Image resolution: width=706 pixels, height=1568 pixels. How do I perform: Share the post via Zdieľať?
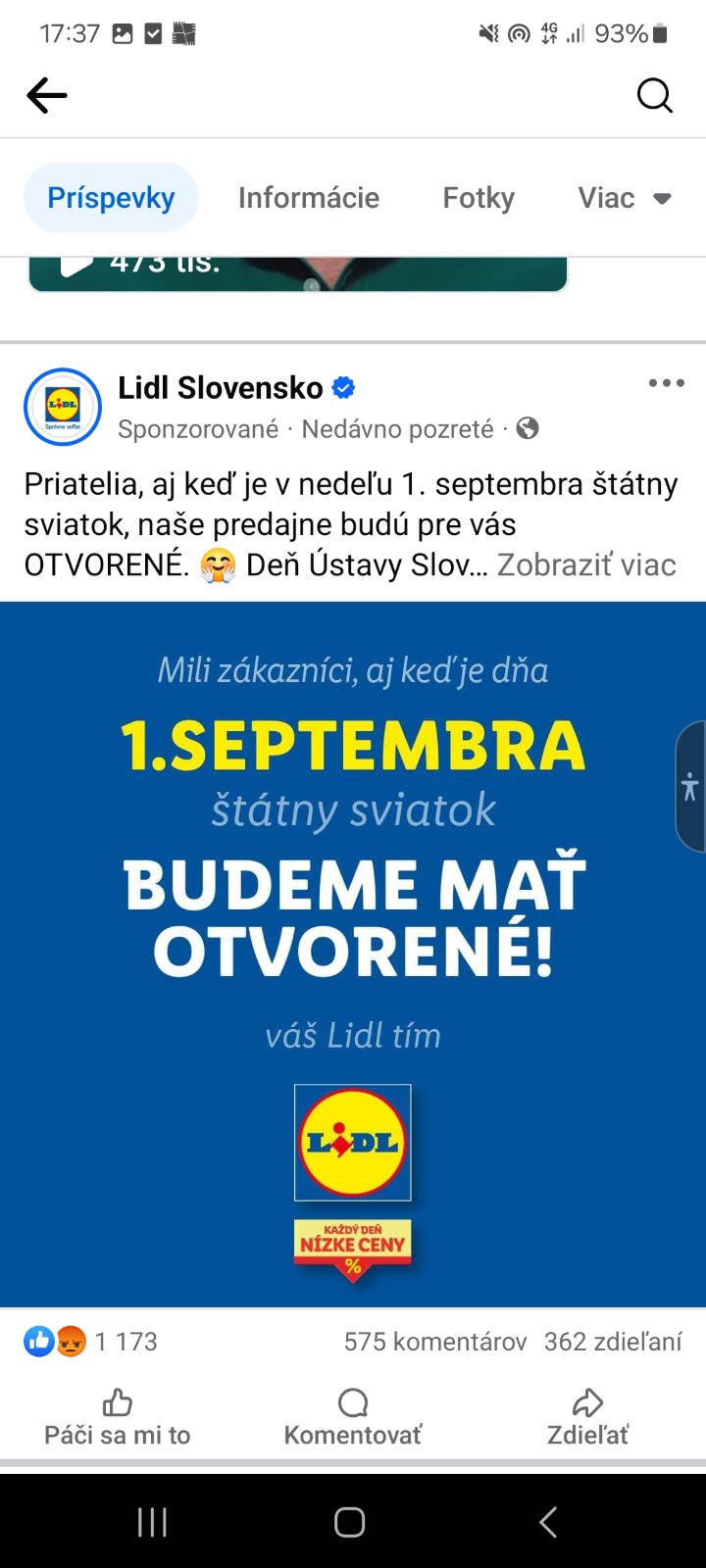pyautogui.click(x=587, y=1417)
